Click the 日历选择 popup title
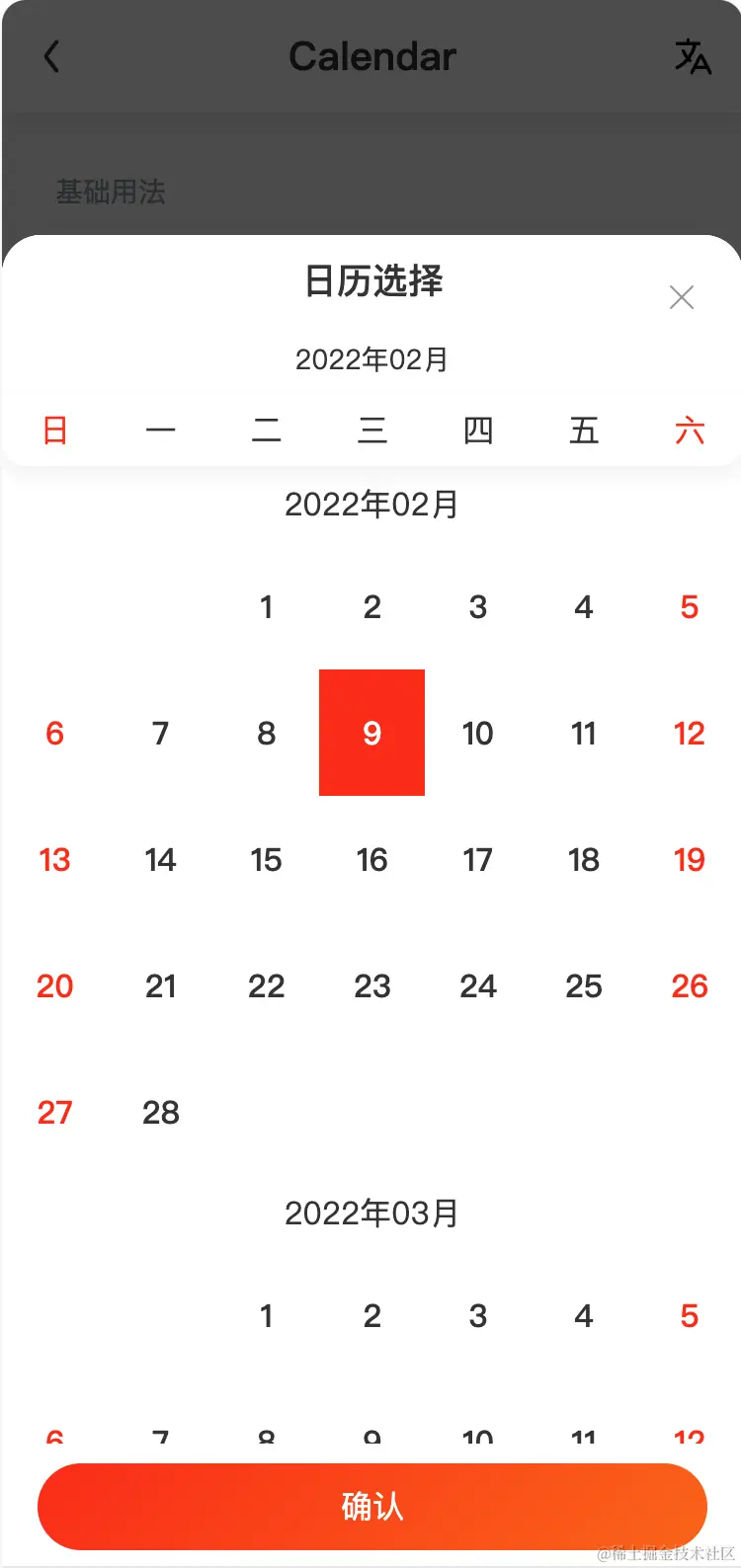Screen dimensions: 741x1568 point(370,283)
